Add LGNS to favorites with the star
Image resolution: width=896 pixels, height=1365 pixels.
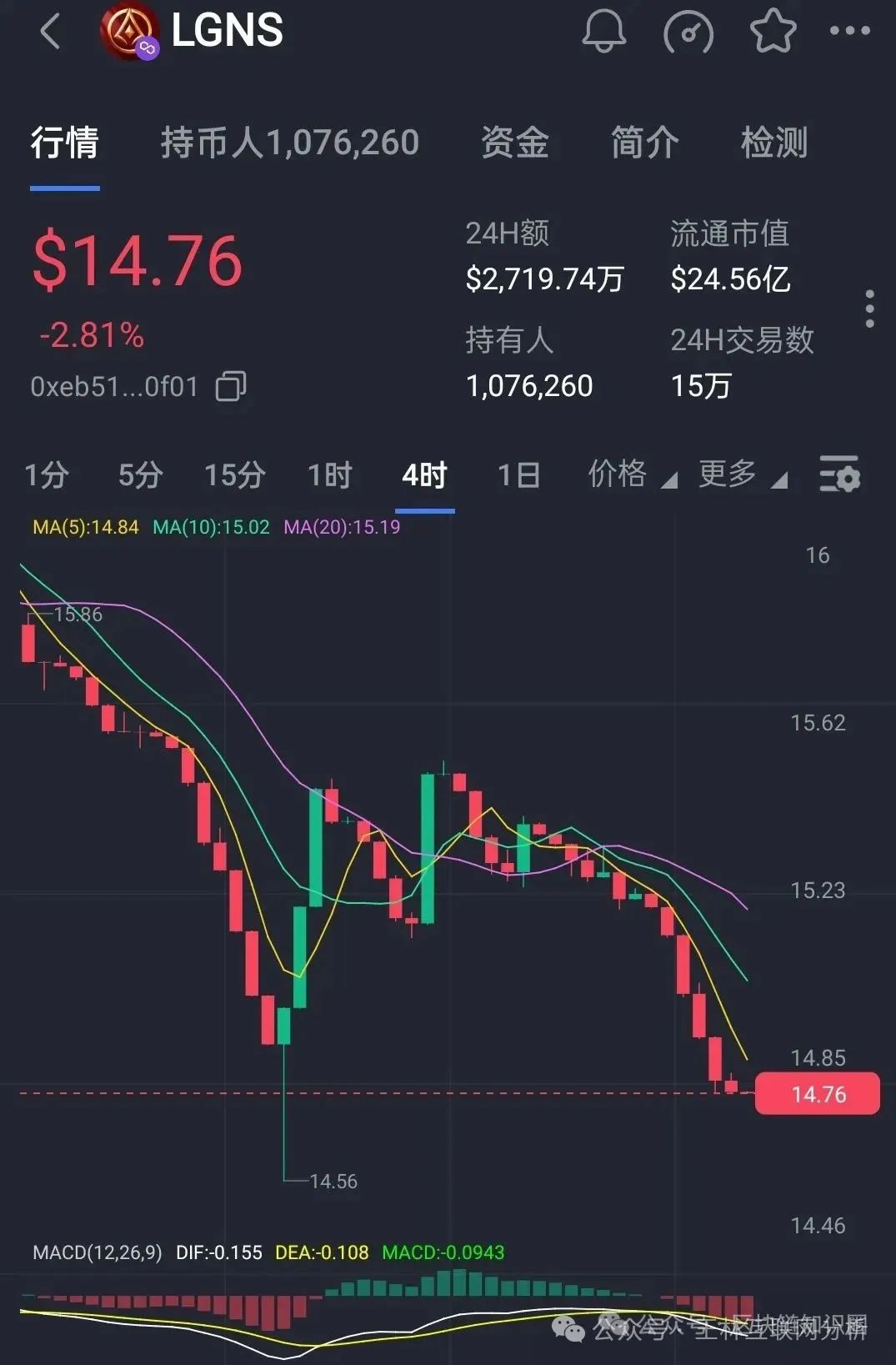tap(773, 32)
